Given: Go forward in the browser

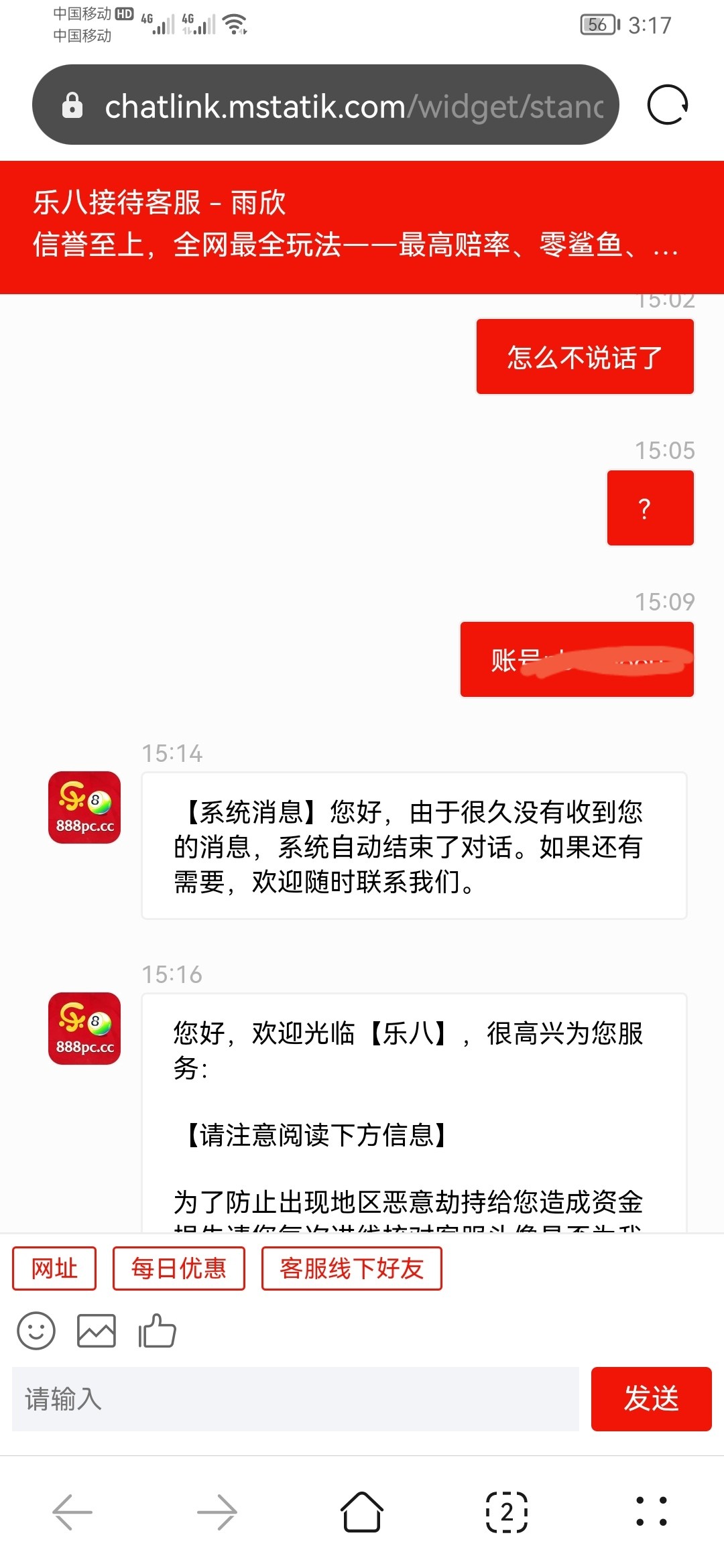Looking at the screenshot, I should pyautogui.click(x=217, y=1512).
